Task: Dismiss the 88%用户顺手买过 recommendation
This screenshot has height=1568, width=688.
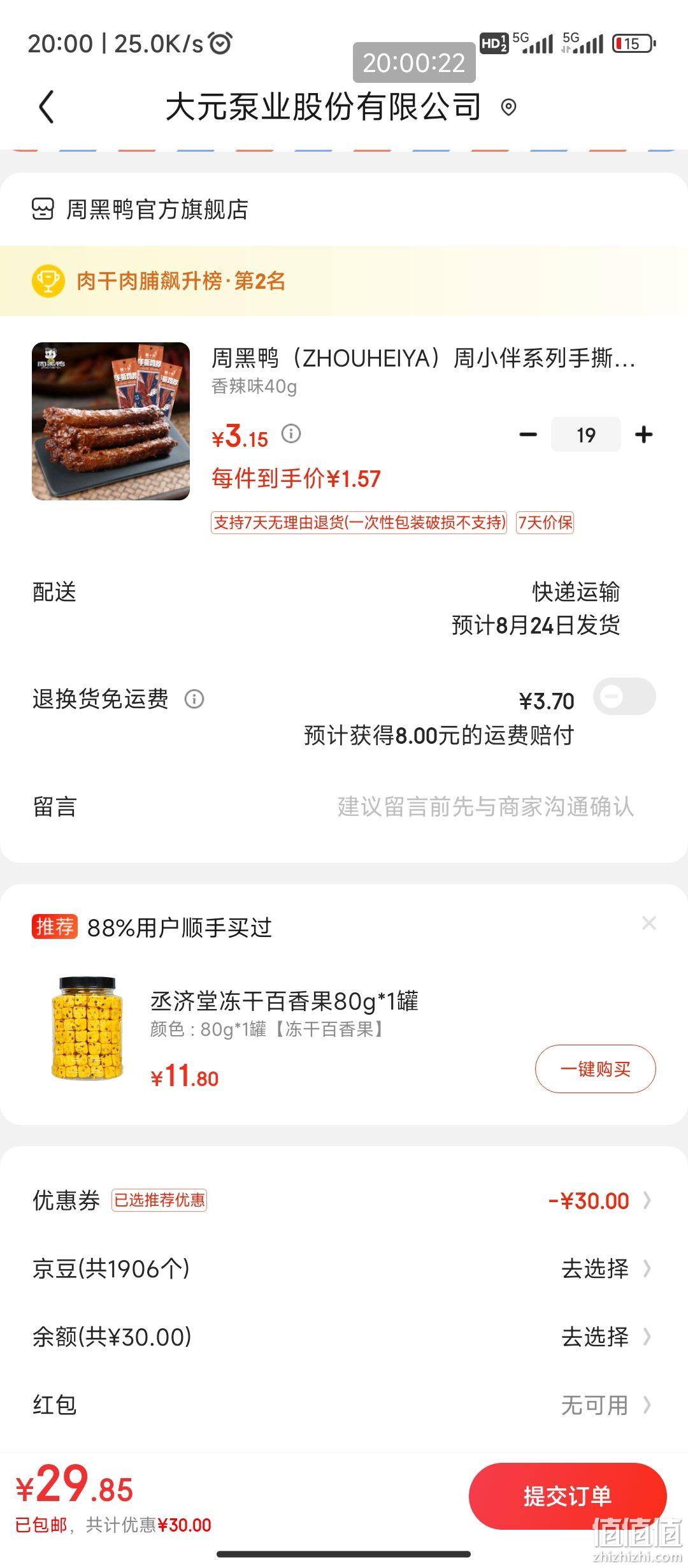Action: (649, 923)
